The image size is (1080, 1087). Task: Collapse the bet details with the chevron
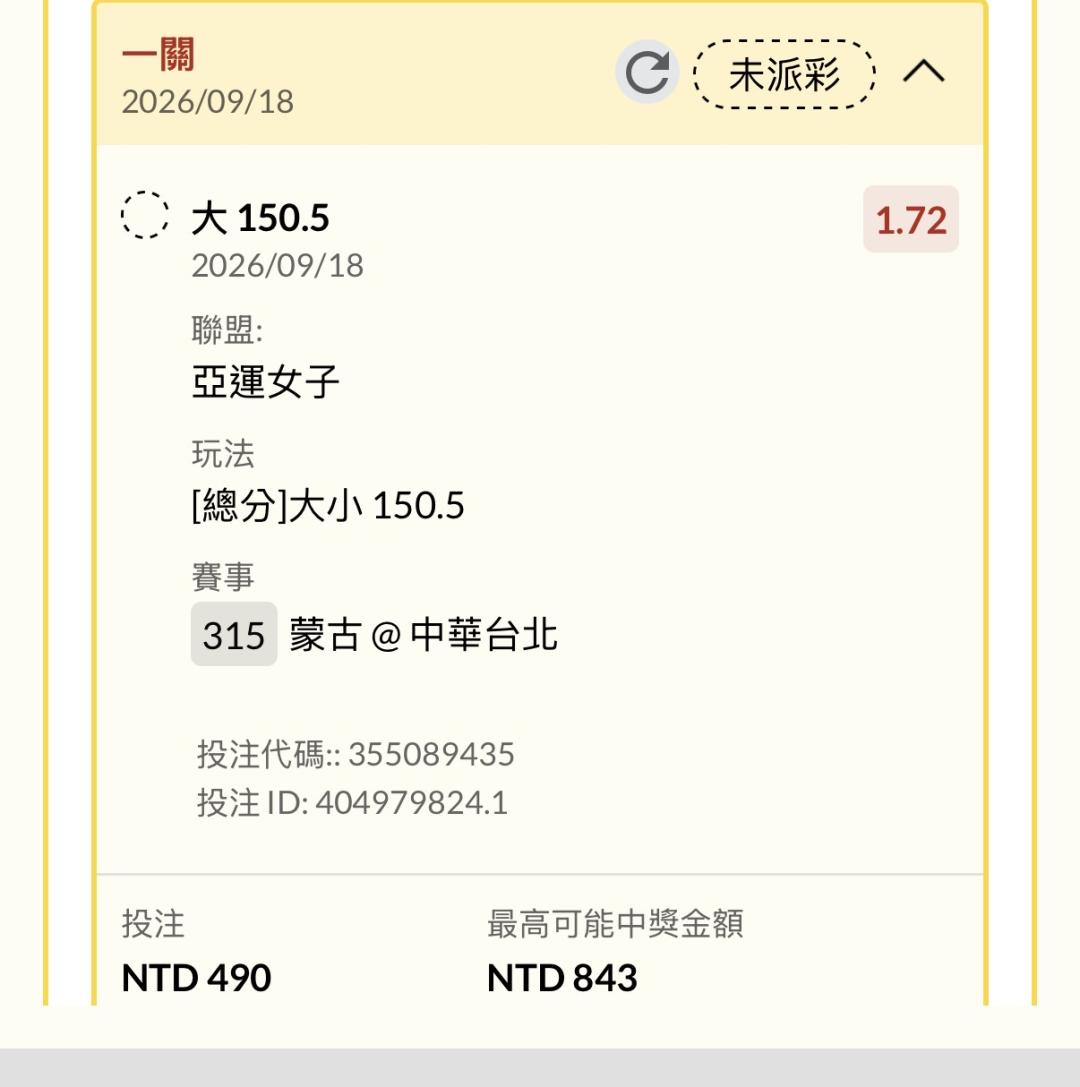(x=923, y=71)
